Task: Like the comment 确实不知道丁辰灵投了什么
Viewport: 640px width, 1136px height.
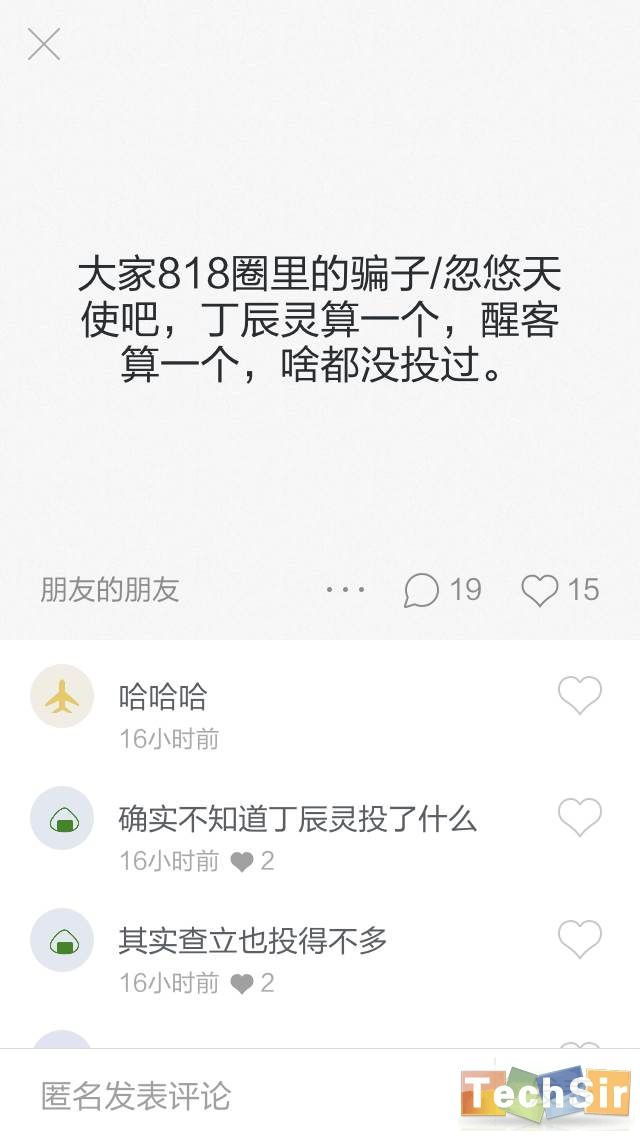Action: (580, 818)
